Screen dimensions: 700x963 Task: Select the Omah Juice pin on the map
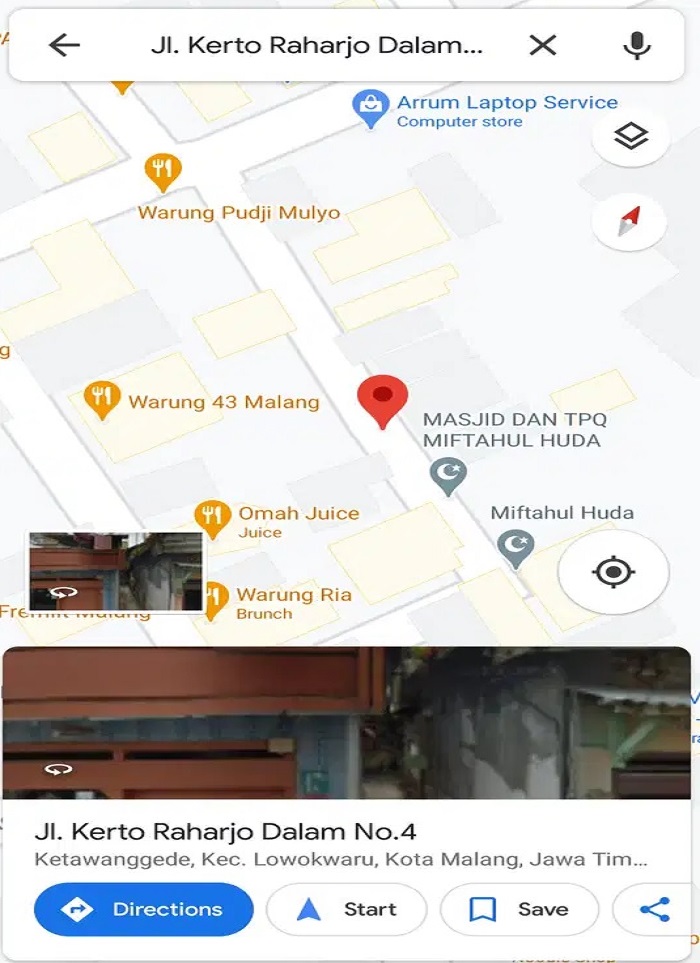(x=211, y=518)
